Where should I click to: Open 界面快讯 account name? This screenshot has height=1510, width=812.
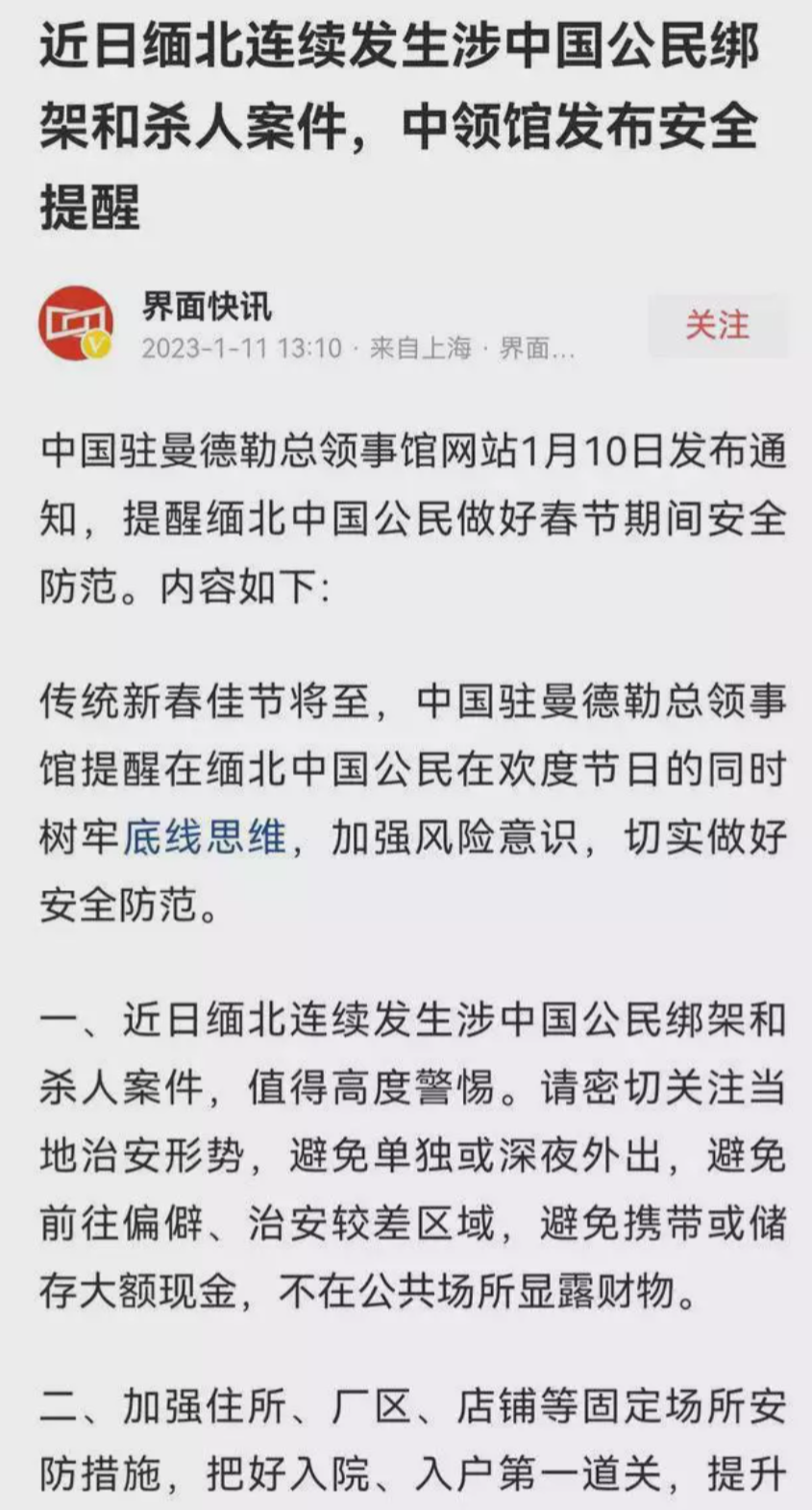coord(207,306)
